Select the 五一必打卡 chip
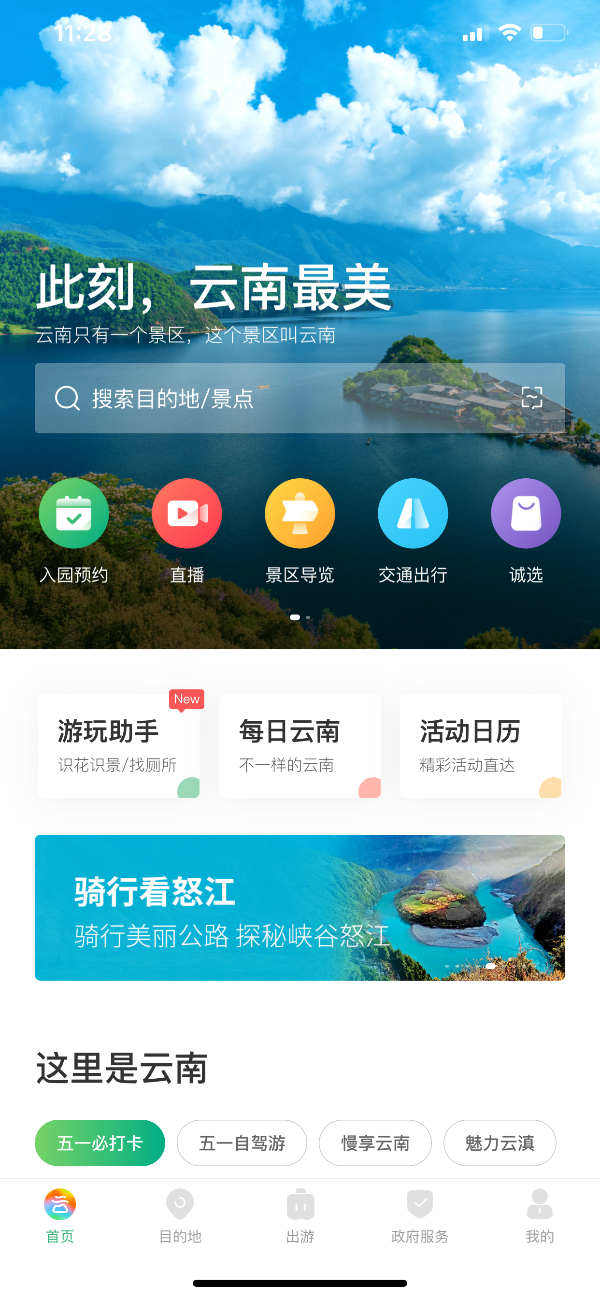This screenshot has width=600, height=1299. click(x=100, y=1143)
